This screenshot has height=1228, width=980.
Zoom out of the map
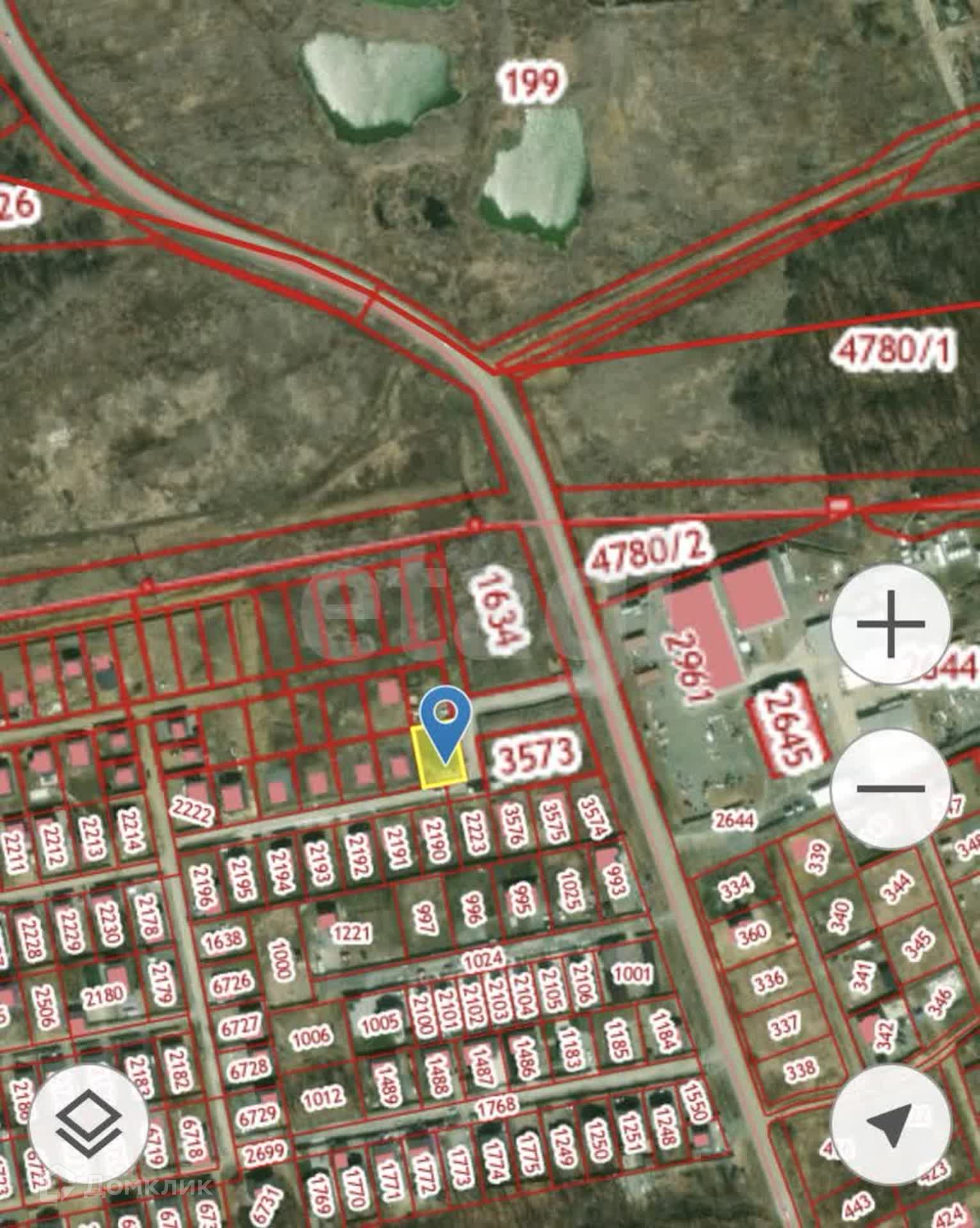890,788
